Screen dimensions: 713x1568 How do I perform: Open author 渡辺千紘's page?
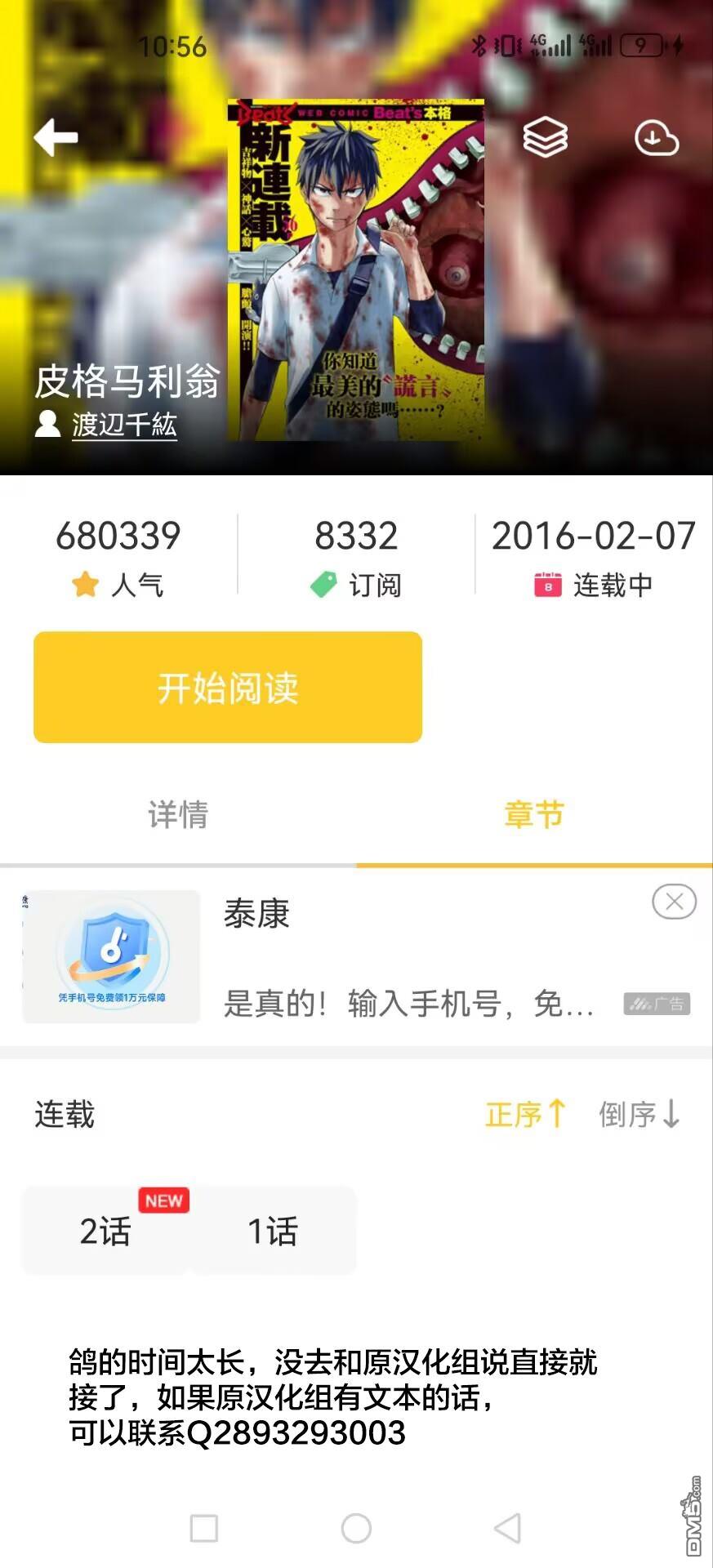tap(123, 425)
